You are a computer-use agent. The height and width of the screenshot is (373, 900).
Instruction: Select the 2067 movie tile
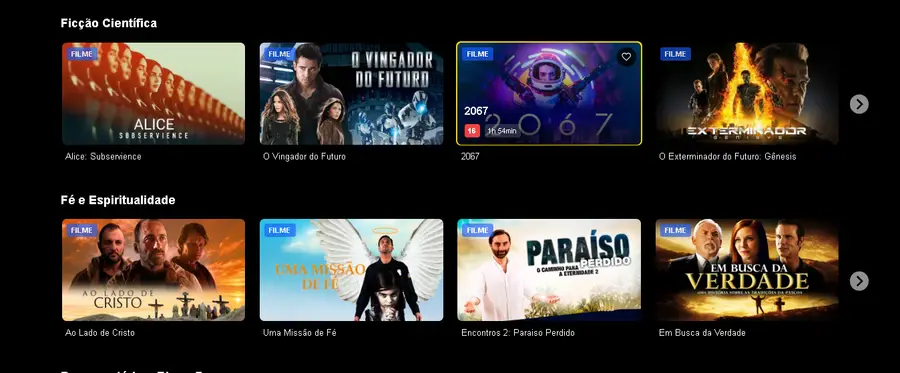pyautogui.click(x=549, y=94)
